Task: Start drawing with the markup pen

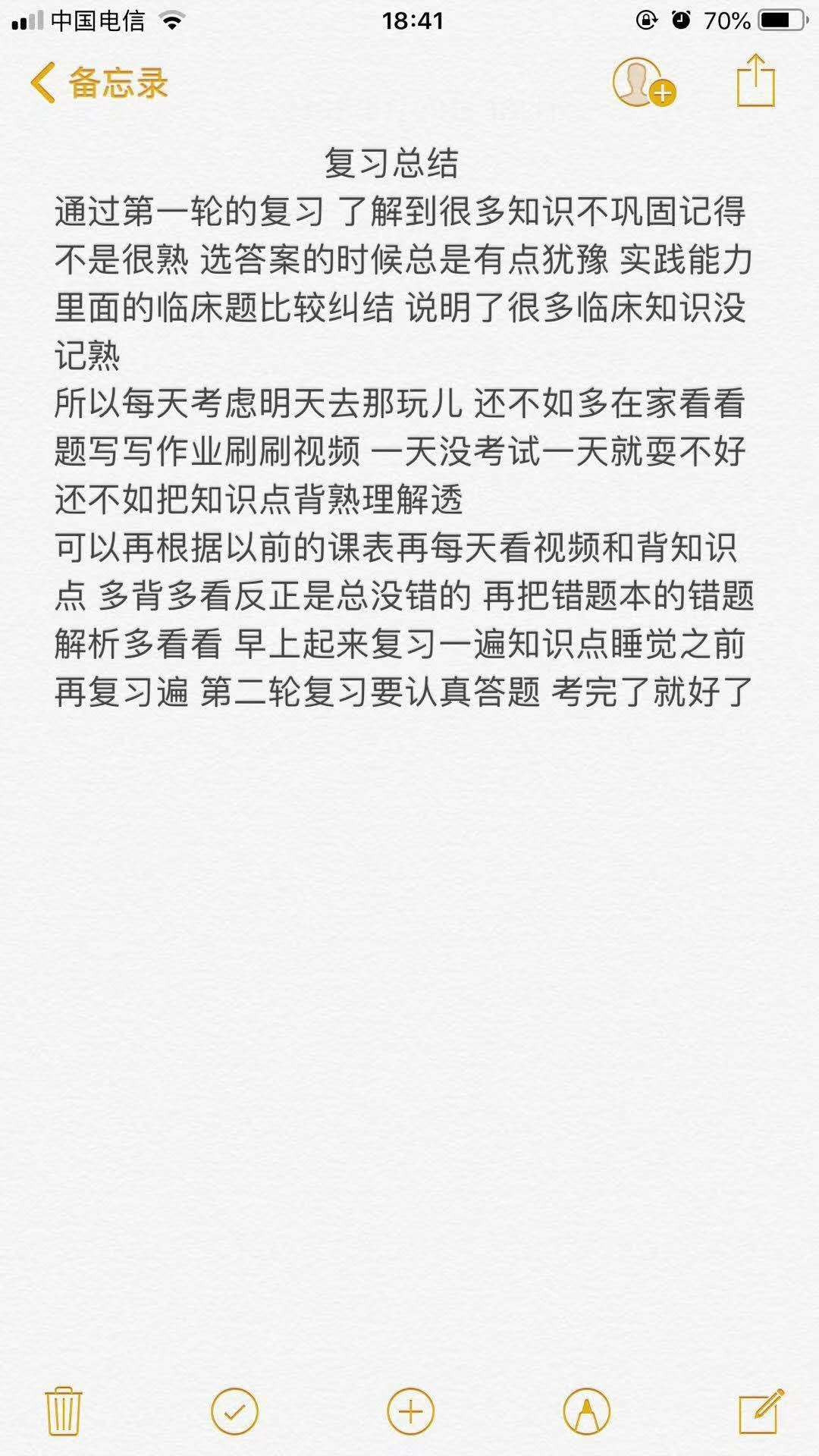Action: (x=586, y=1411)
